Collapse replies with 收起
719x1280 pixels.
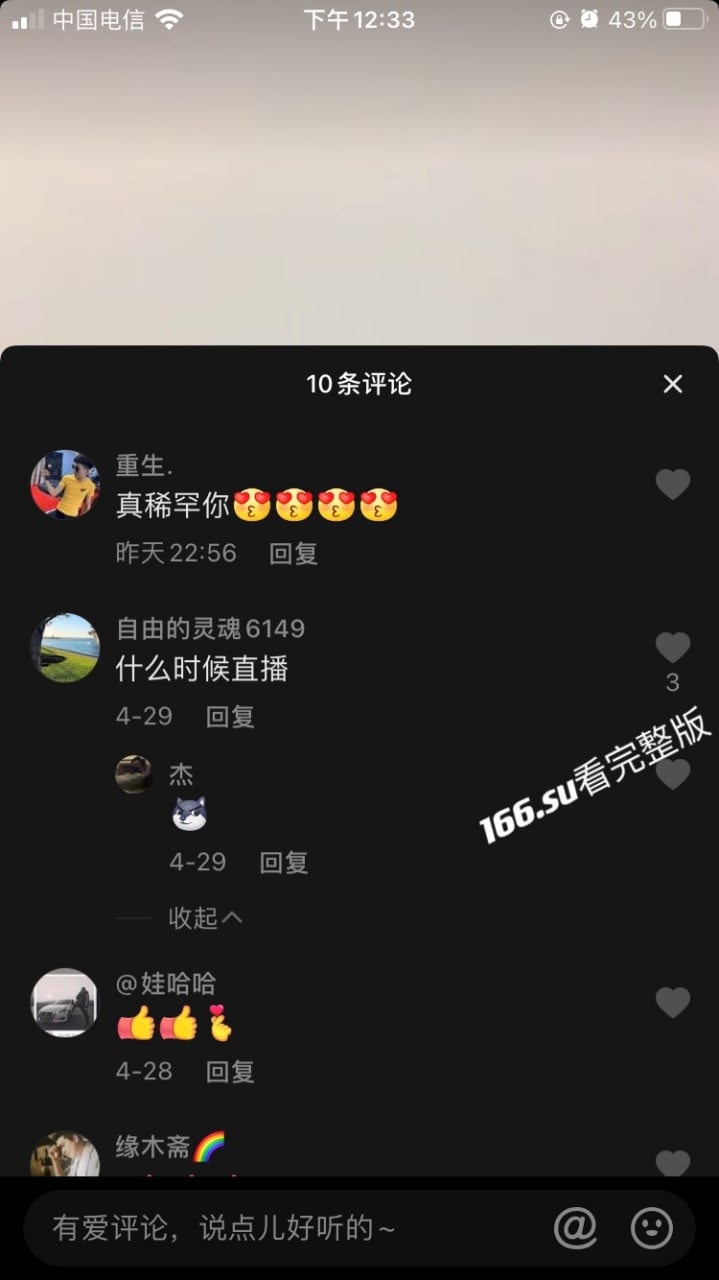[205, 918]
